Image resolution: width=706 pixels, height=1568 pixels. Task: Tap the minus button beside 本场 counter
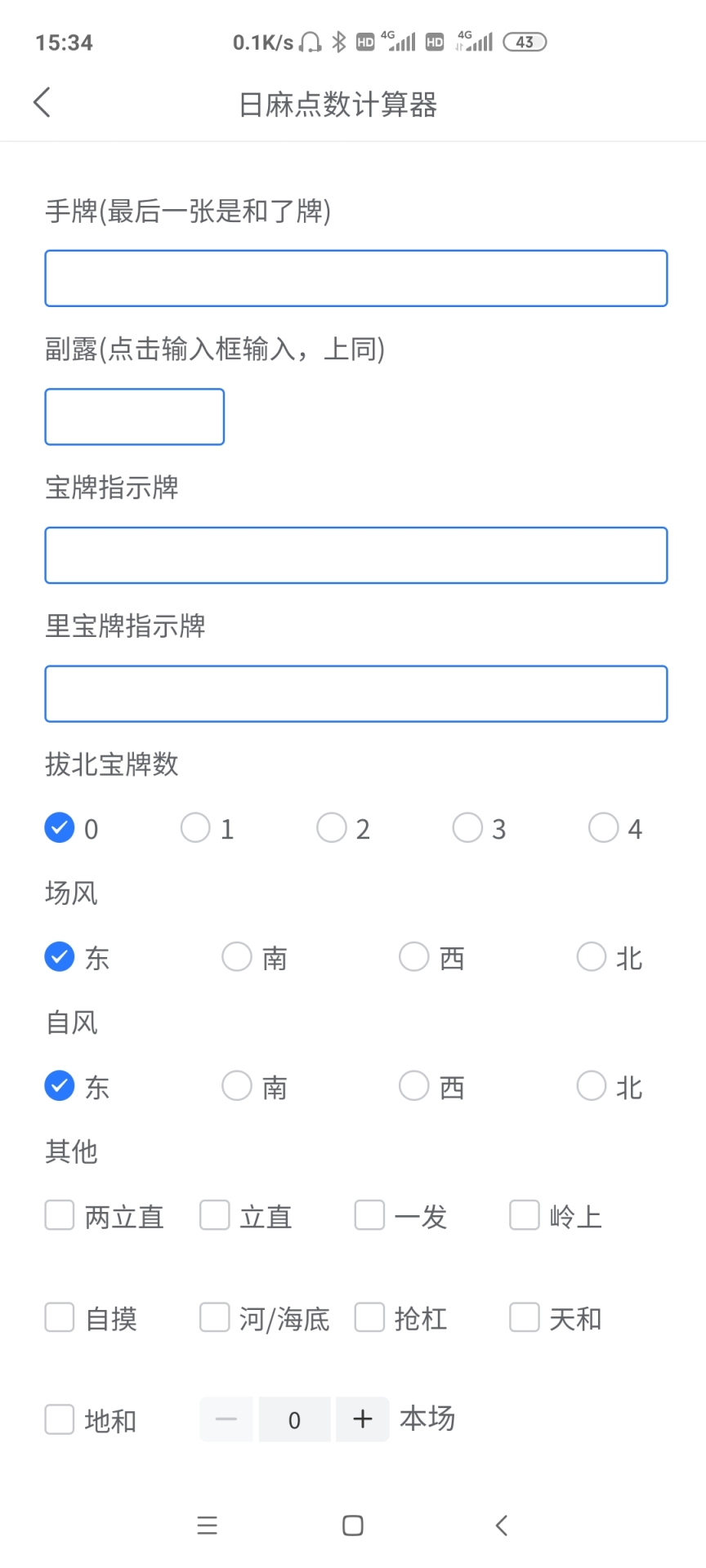(226, 1419)
